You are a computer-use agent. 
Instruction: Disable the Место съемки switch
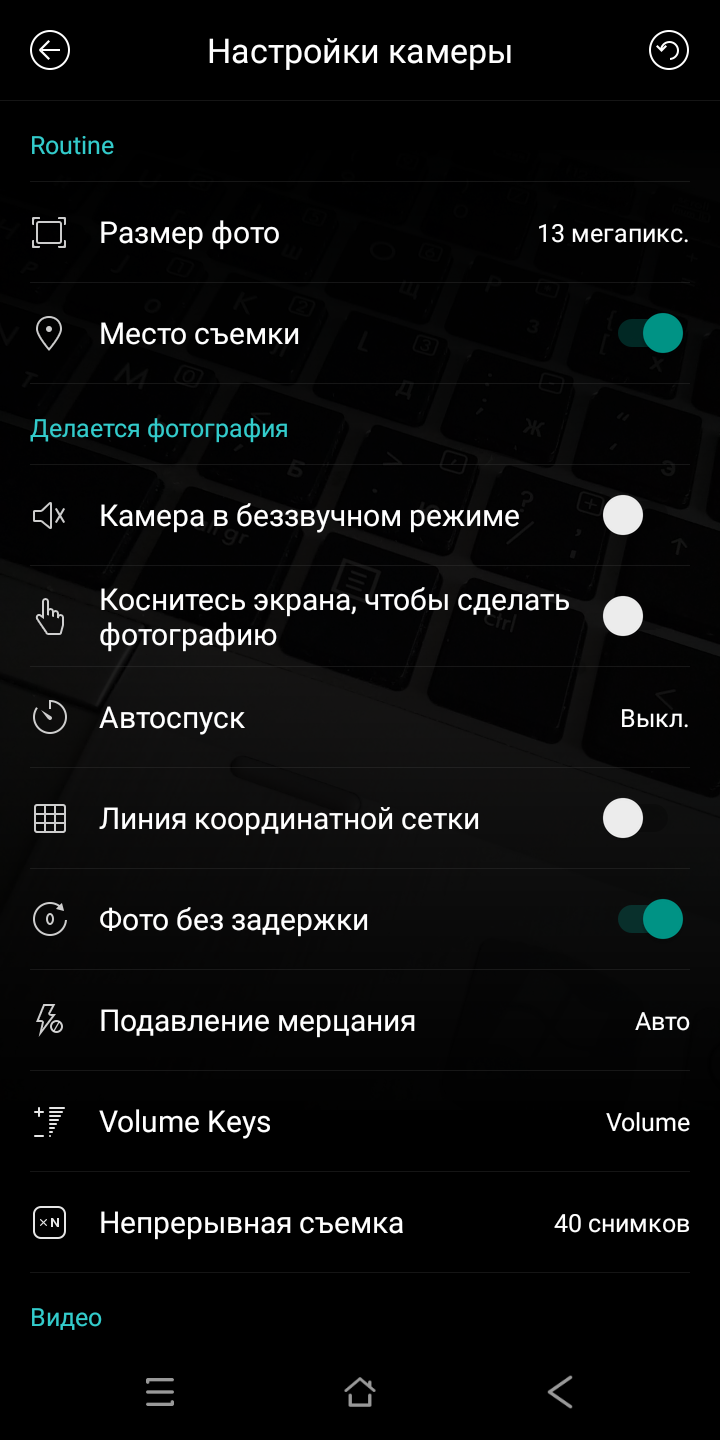coord(650,333)
